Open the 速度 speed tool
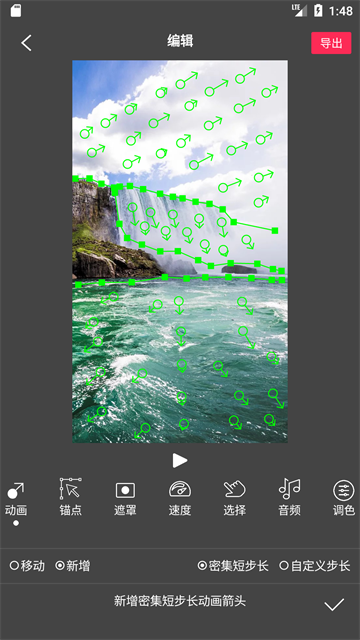Viewport: 360px width, 640px height. (x=180, y=498)
